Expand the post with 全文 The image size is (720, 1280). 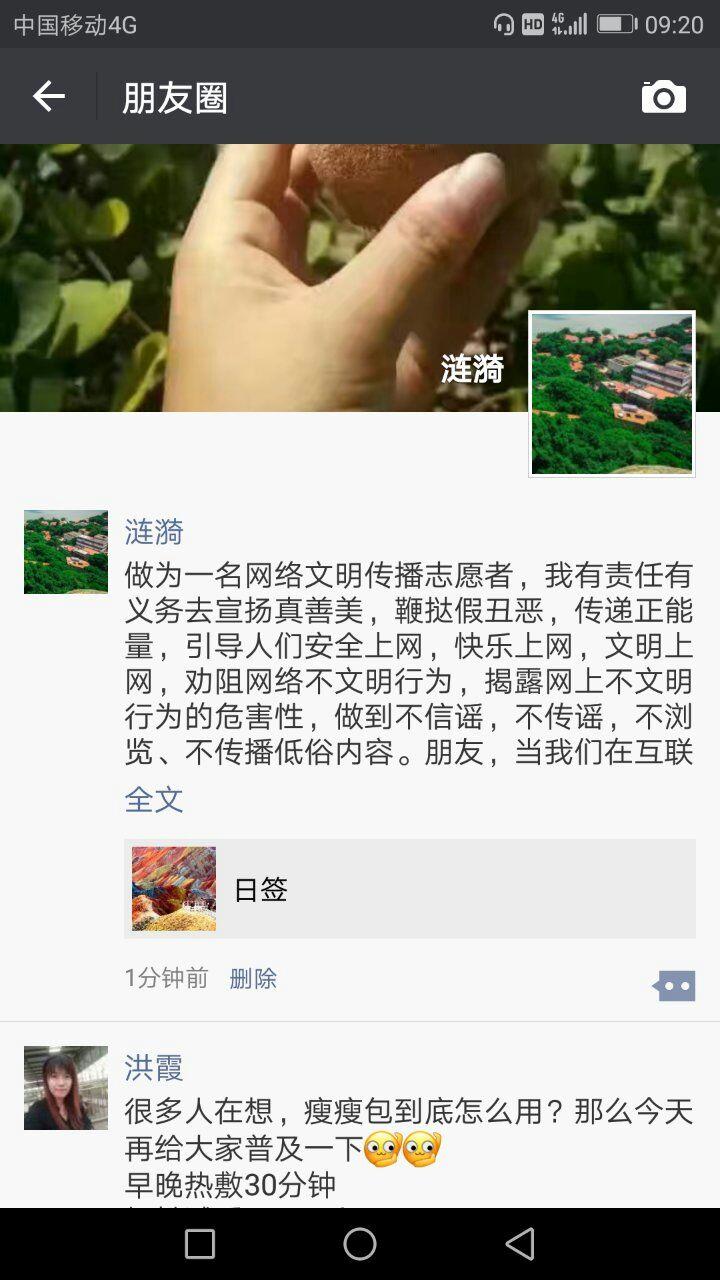tap(154, 799)
